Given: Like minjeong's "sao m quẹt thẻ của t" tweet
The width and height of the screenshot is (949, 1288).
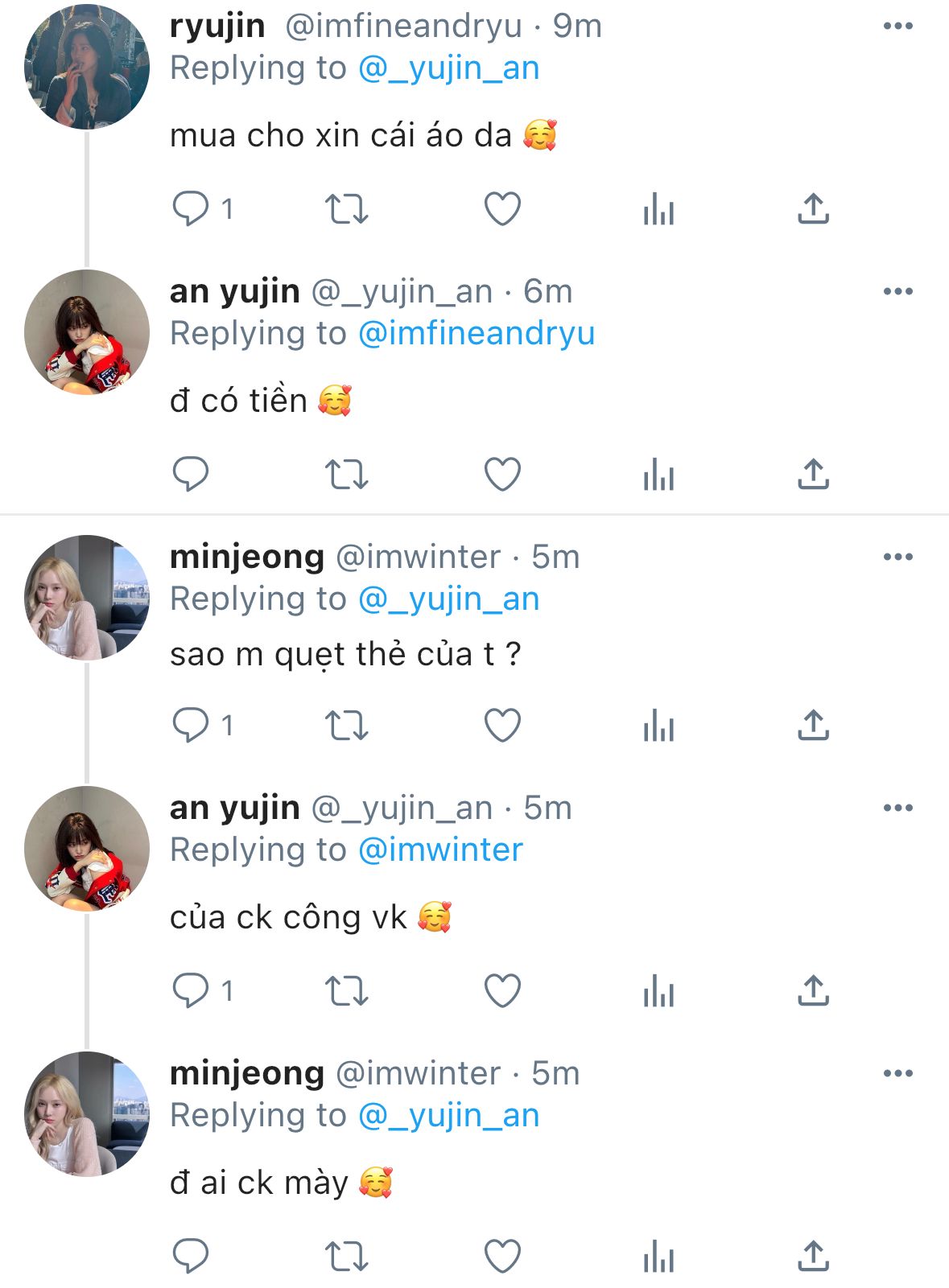Looking at the screenshot, I should 502,726.
